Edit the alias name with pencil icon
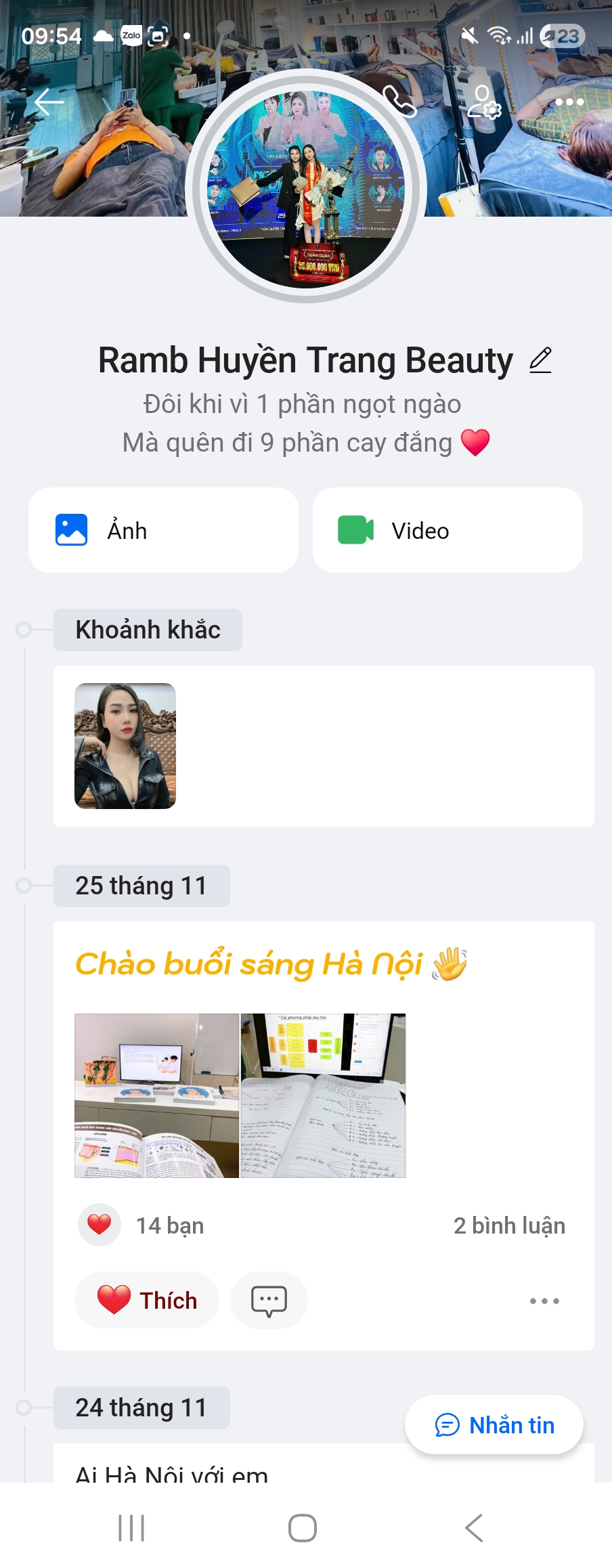612x1568 pixels. coord(540,360)
